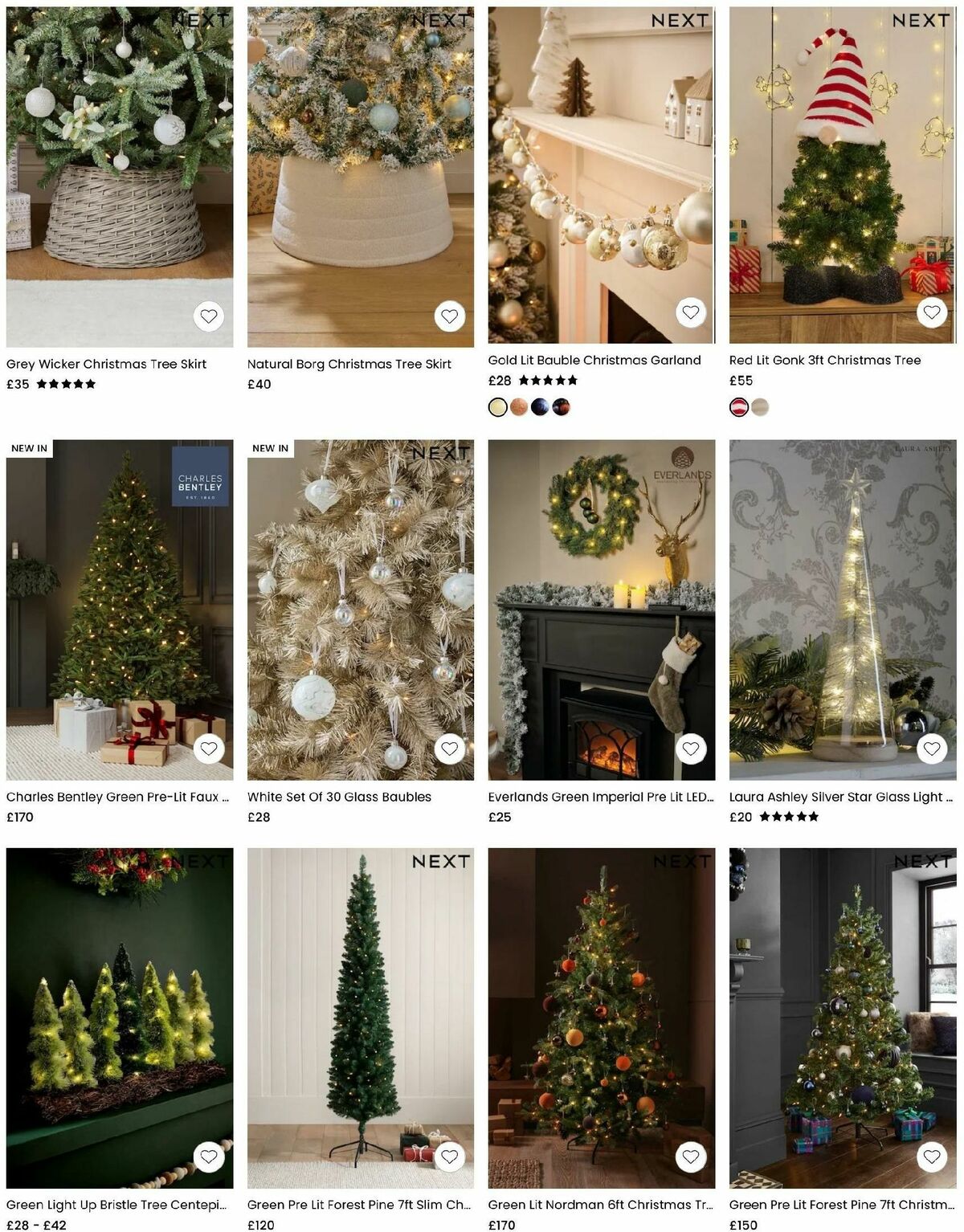Open the Gold Lit Bauble Christmas Garland product link
Viewport: 964px width, 1232px height.
click(x=593, y=360)
